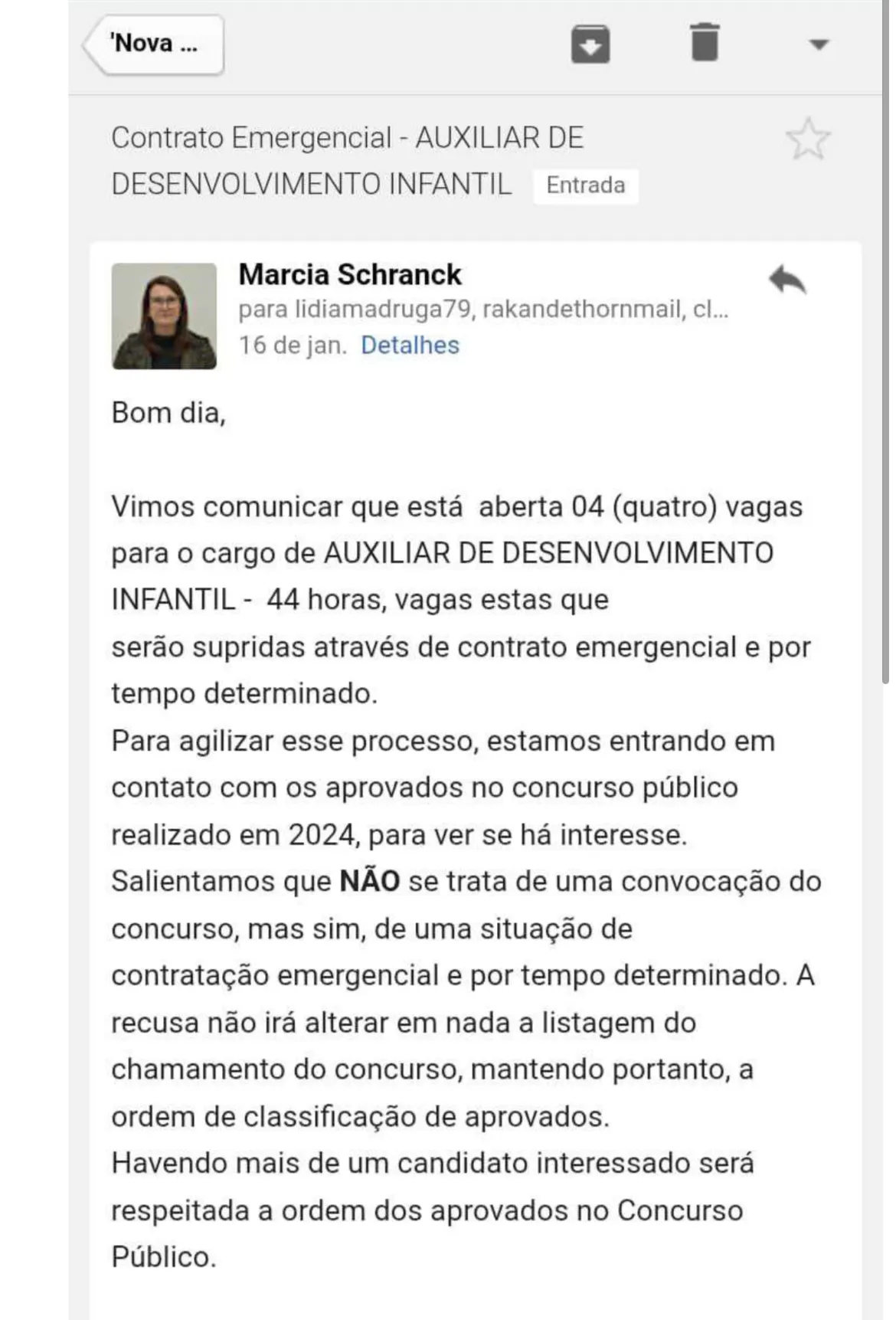Archive this email

pos(590,44)
